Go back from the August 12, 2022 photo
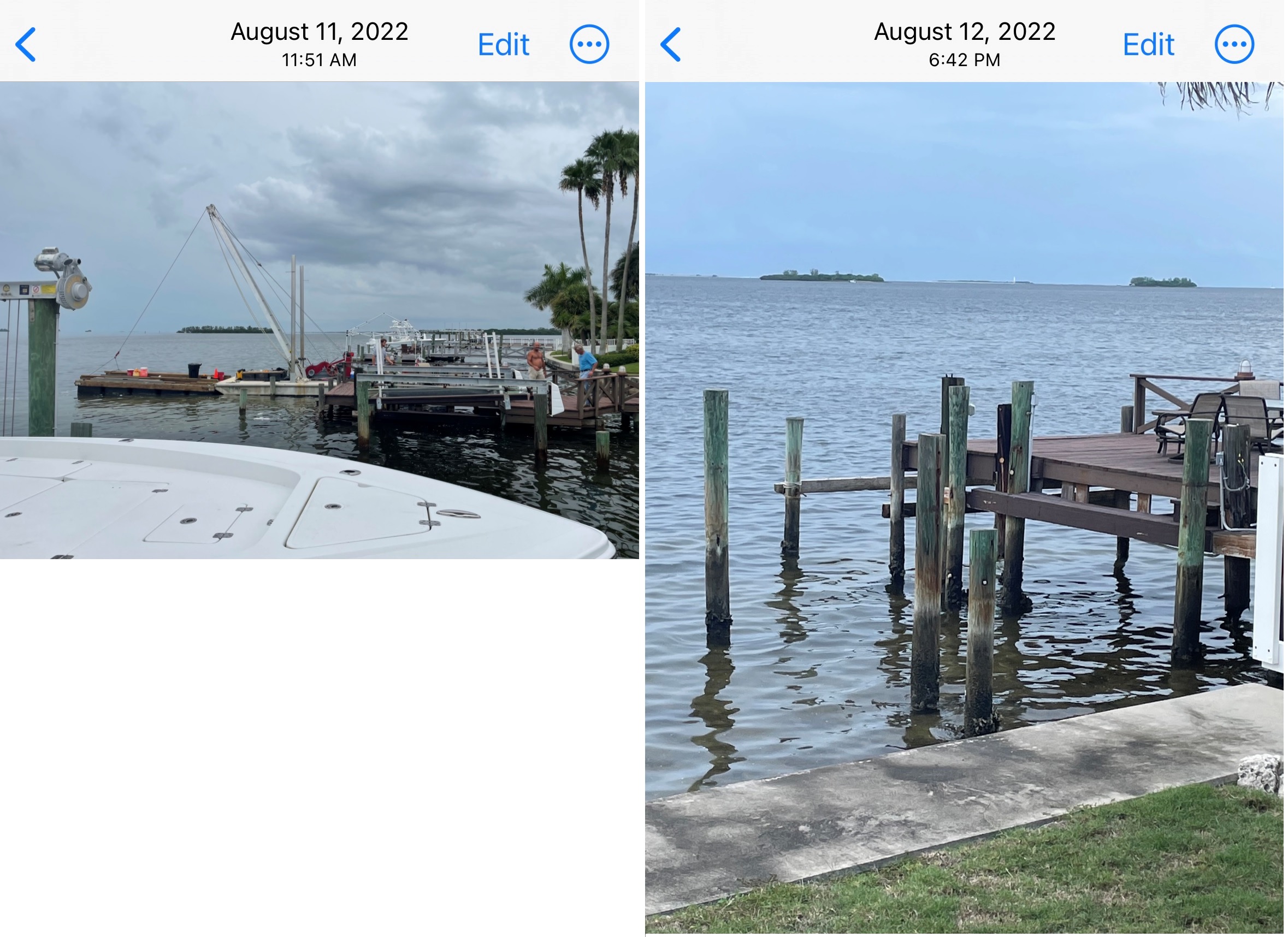1288x937 pixels. click(671, 44)
